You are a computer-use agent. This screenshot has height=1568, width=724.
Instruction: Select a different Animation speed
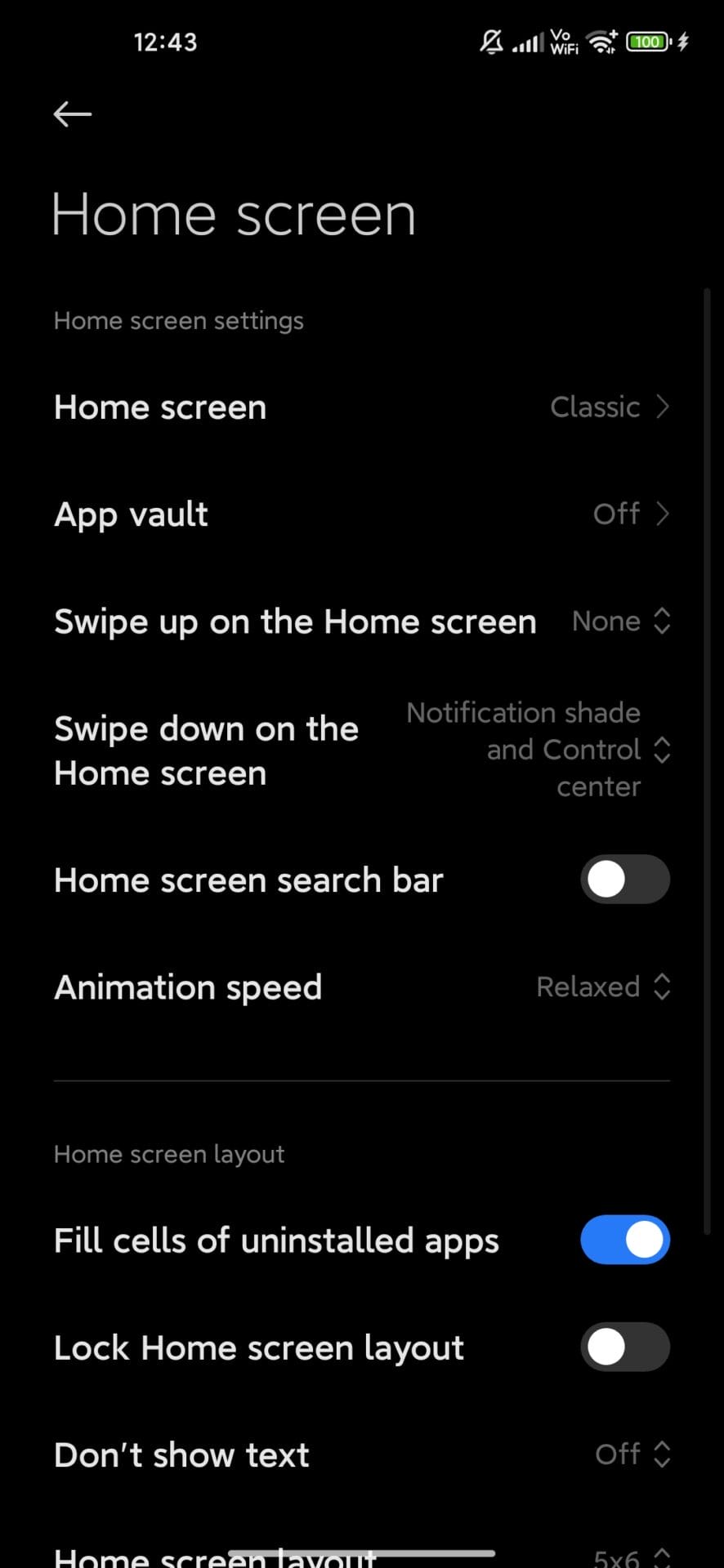coord(361,987)
